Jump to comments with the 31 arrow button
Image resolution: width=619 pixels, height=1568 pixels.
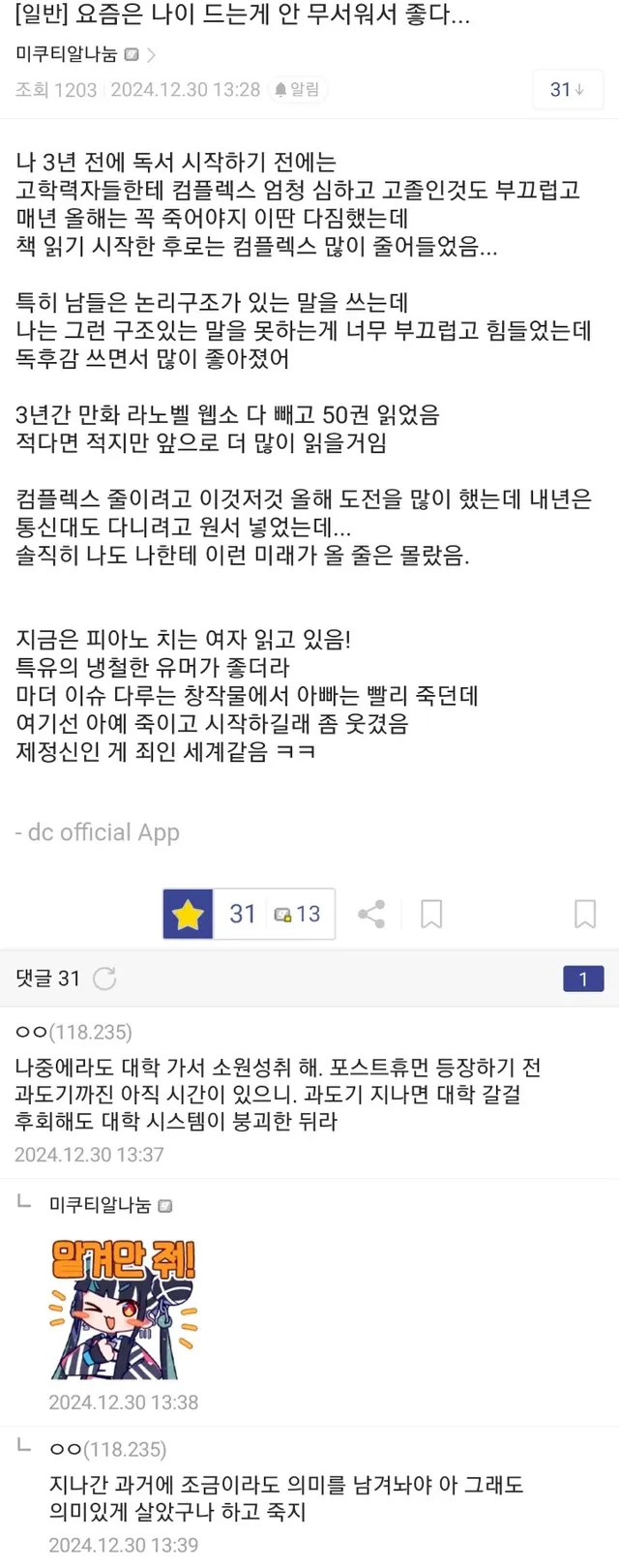pos(568,90)
